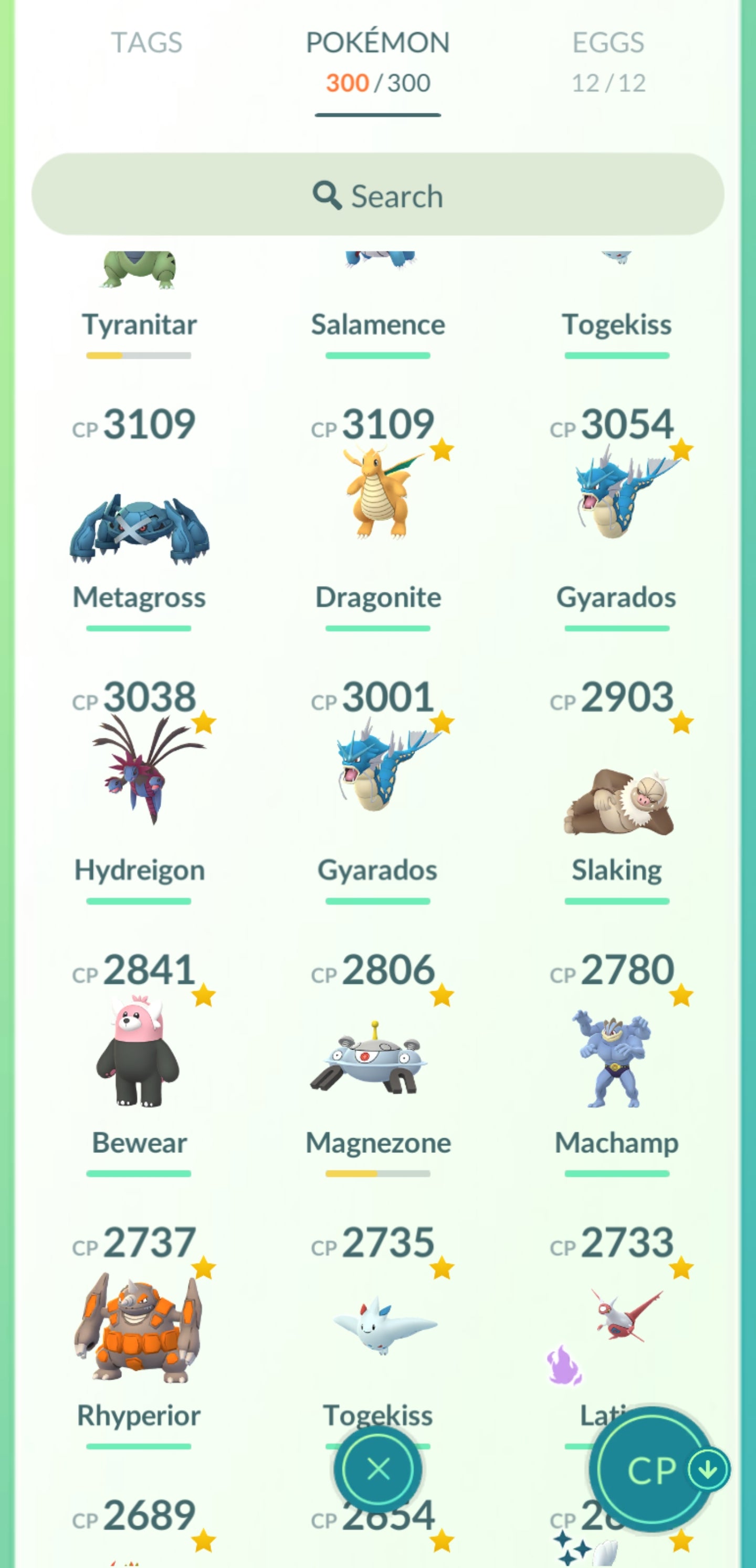
Task: Switch to the Tags tab
Action: [146, 43]
